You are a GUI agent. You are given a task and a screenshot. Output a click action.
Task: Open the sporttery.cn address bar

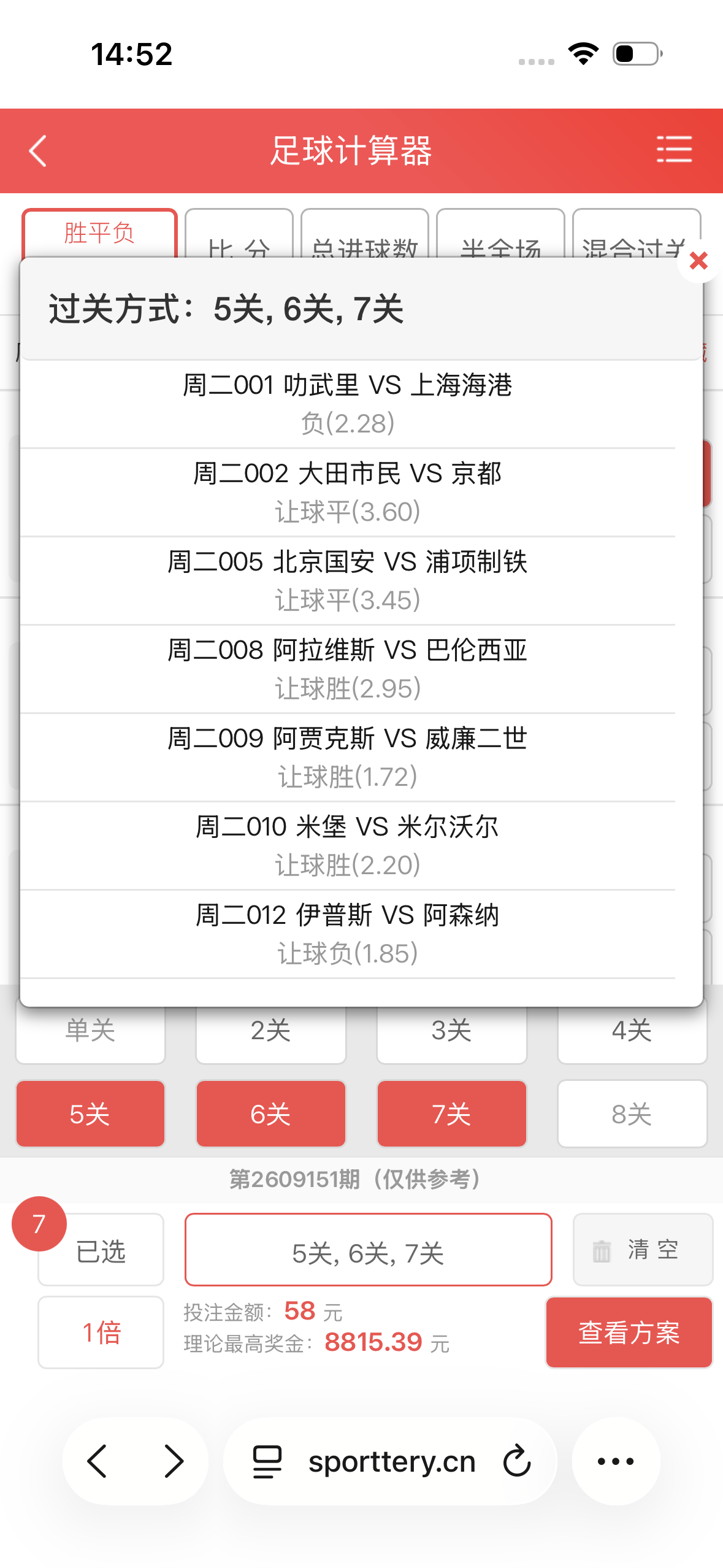pyautogui.click(x=391, y=1461)
